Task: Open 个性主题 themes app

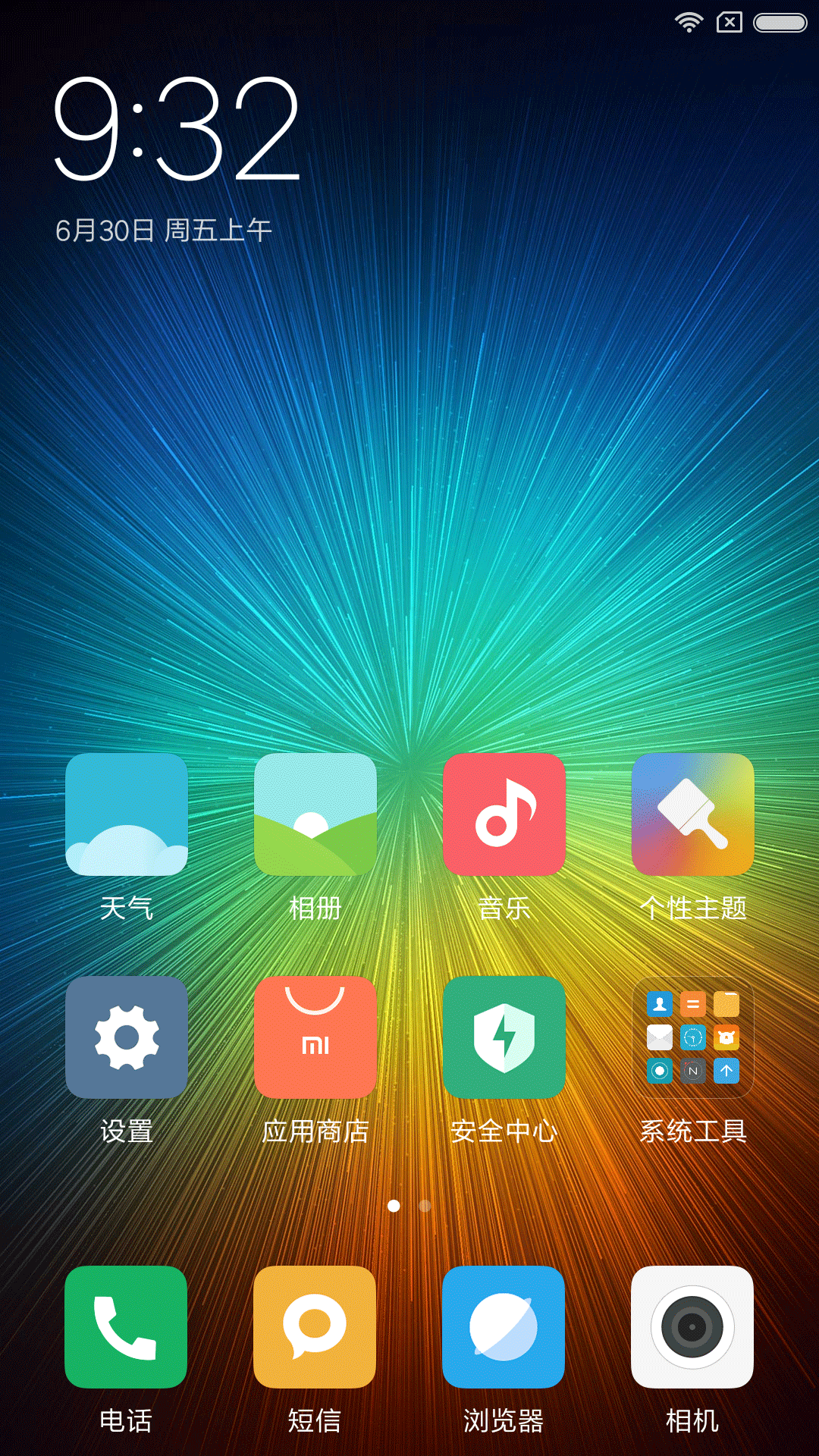Action: (x=692, y=814)
